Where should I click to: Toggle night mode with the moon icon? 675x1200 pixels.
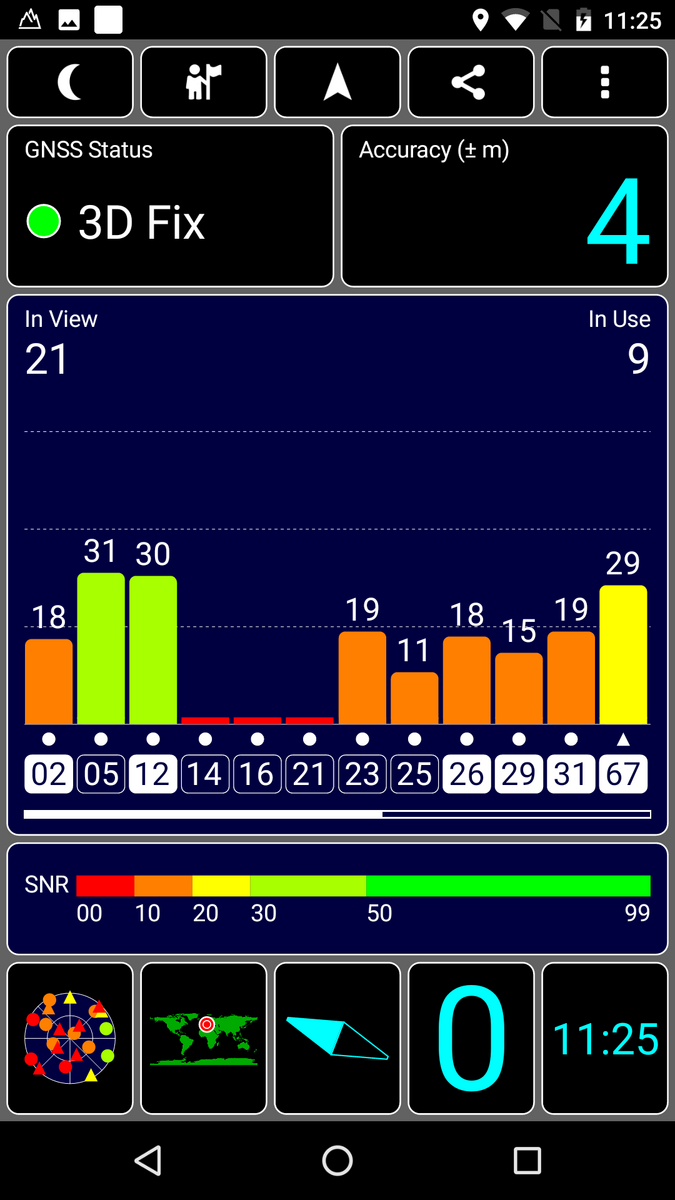(x=70, y=82)
